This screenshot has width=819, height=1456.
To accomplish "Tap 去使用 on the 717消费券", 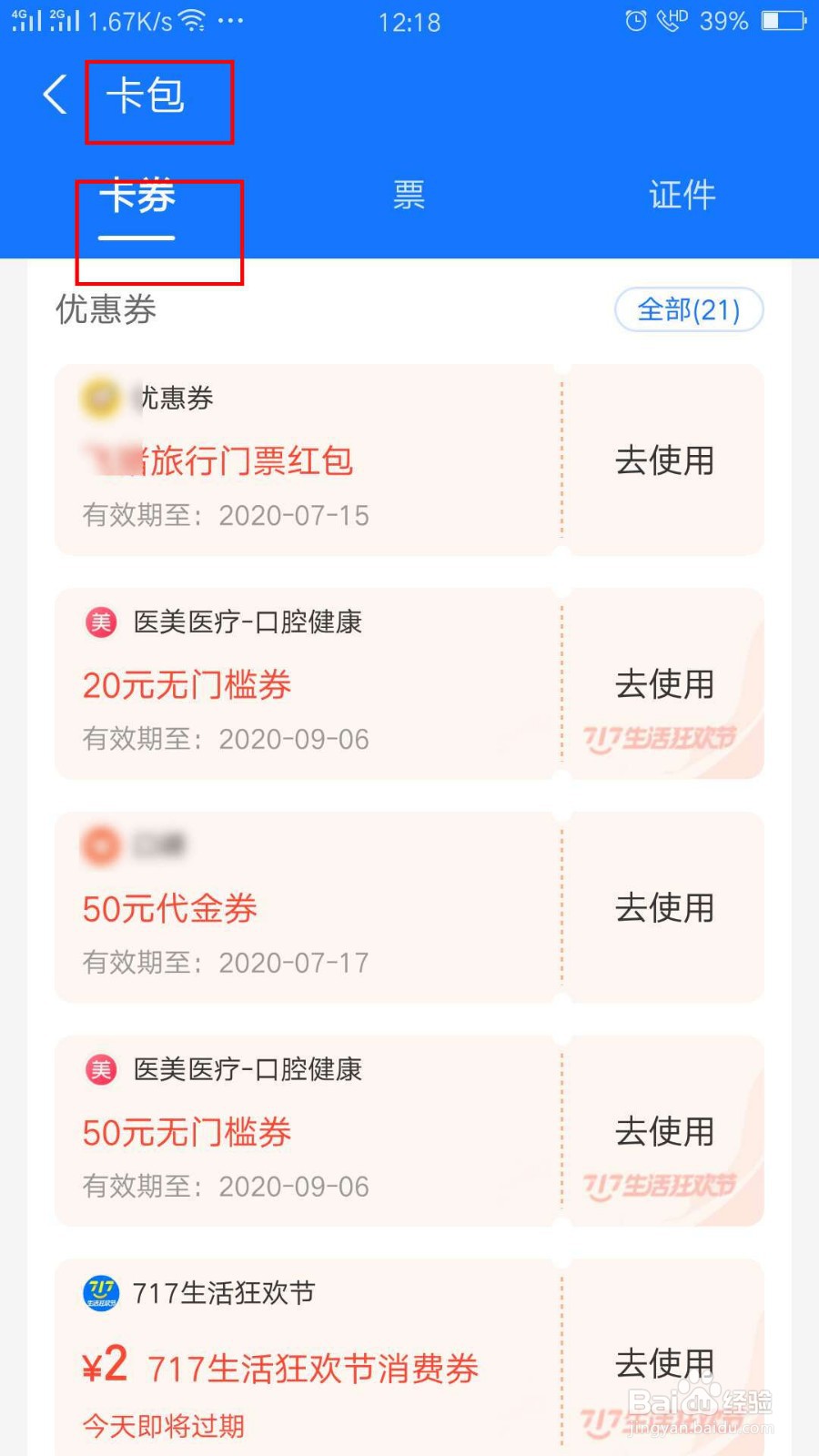I will coord(664,1362).
